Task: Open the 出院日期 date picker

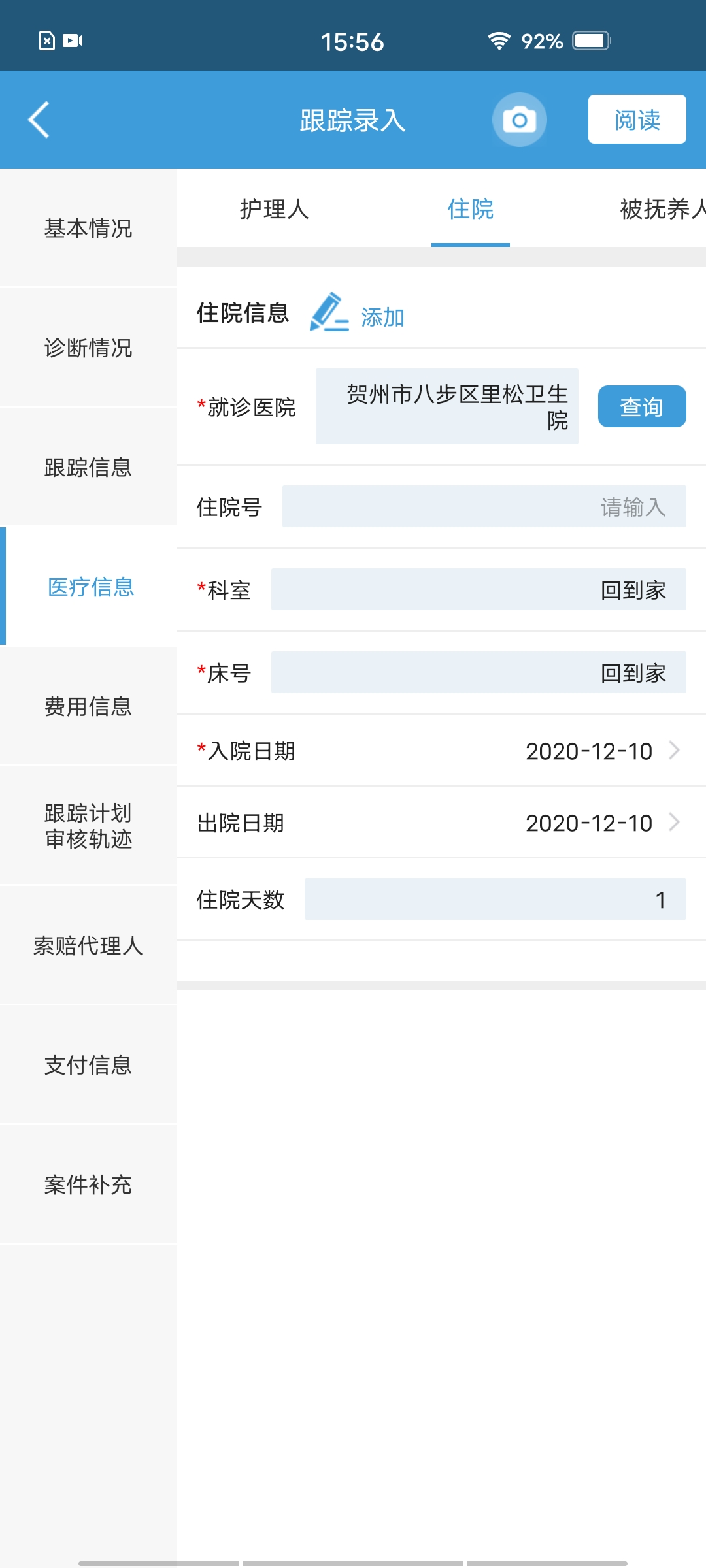Action: pos(441,823)
